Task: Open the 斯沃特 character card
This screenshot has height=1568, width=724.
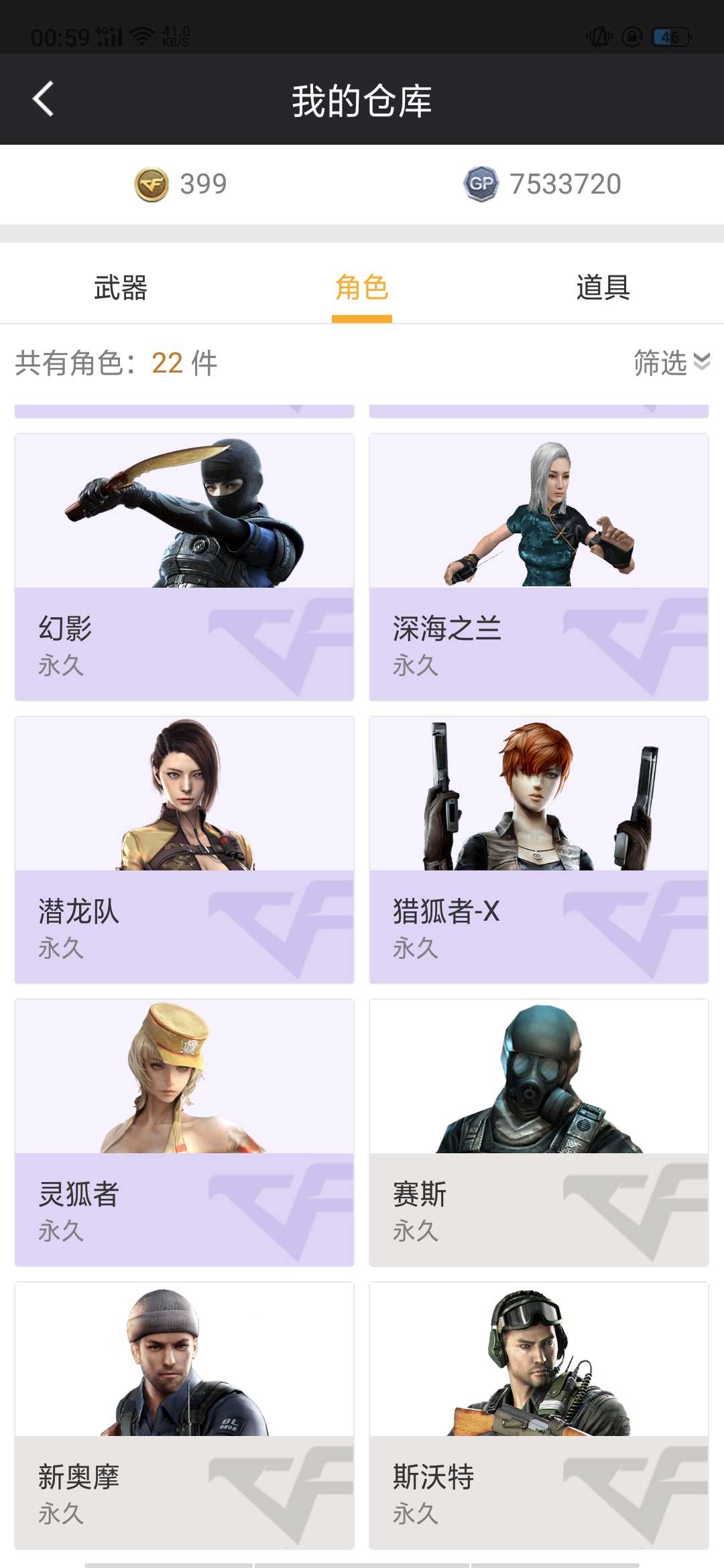Action: [x=538, y=1415]
